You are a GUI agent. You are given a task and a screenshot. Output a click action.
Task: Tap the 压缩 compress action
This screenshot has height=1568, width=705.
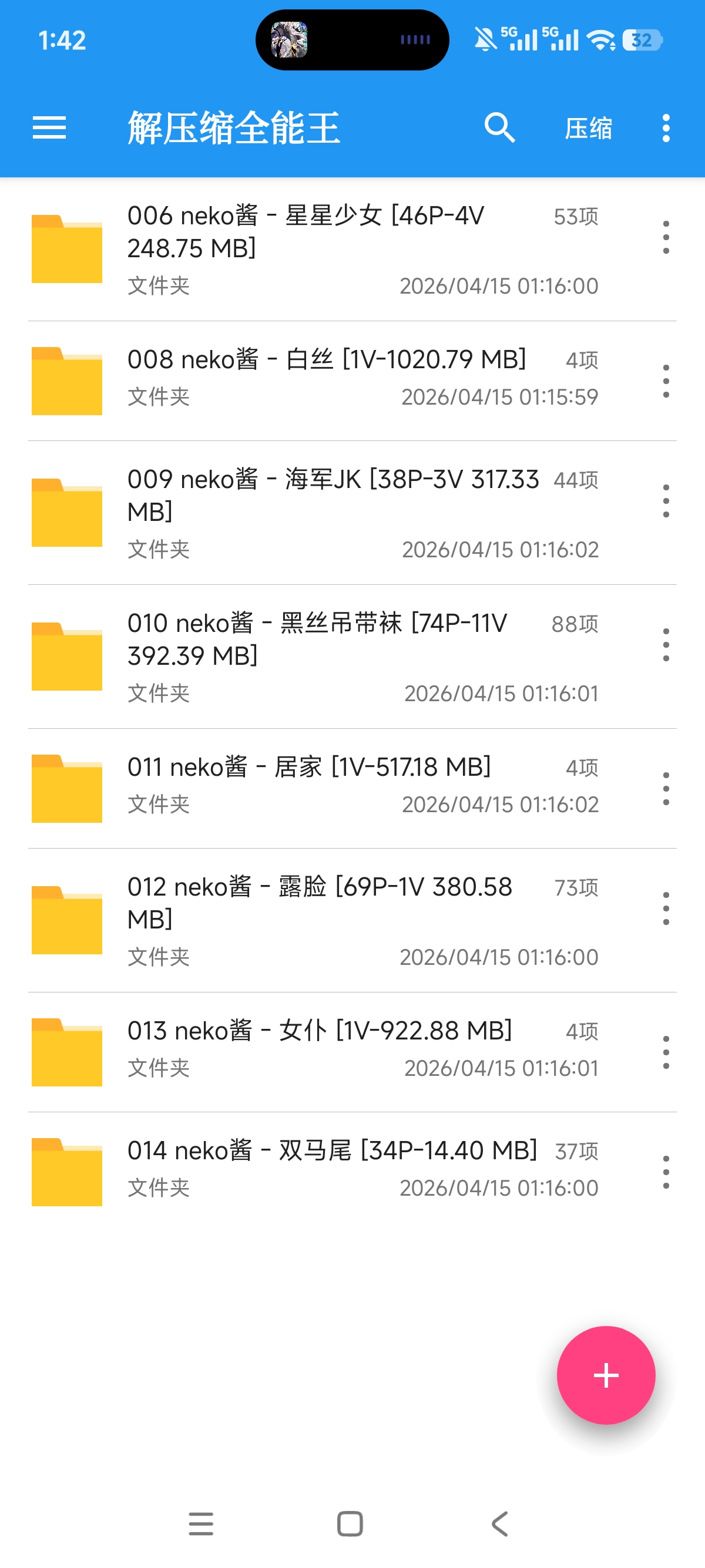click(588, 128)
